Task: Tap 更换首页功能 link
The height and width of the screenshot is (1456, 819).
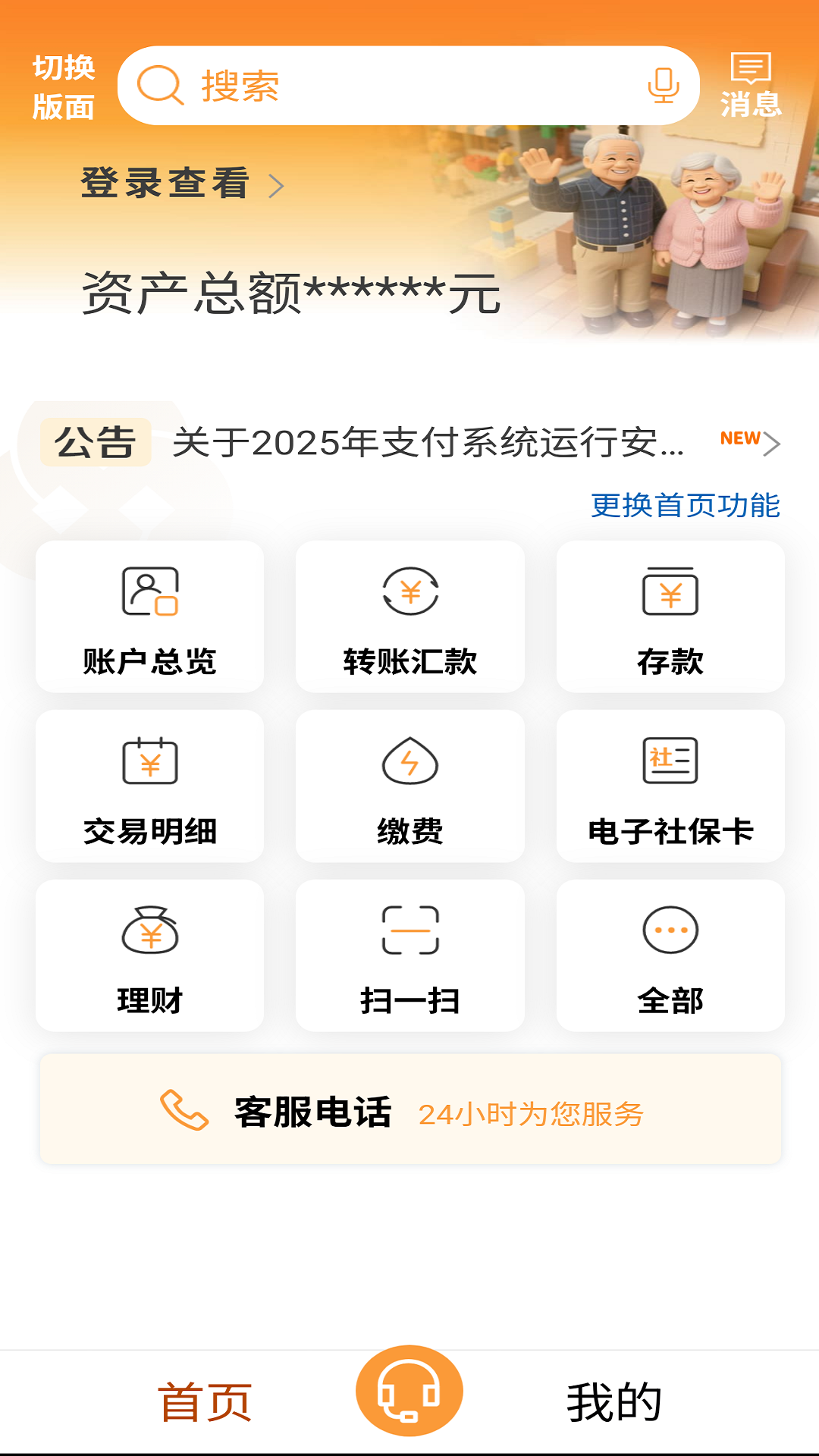Action: click(685, 506)
